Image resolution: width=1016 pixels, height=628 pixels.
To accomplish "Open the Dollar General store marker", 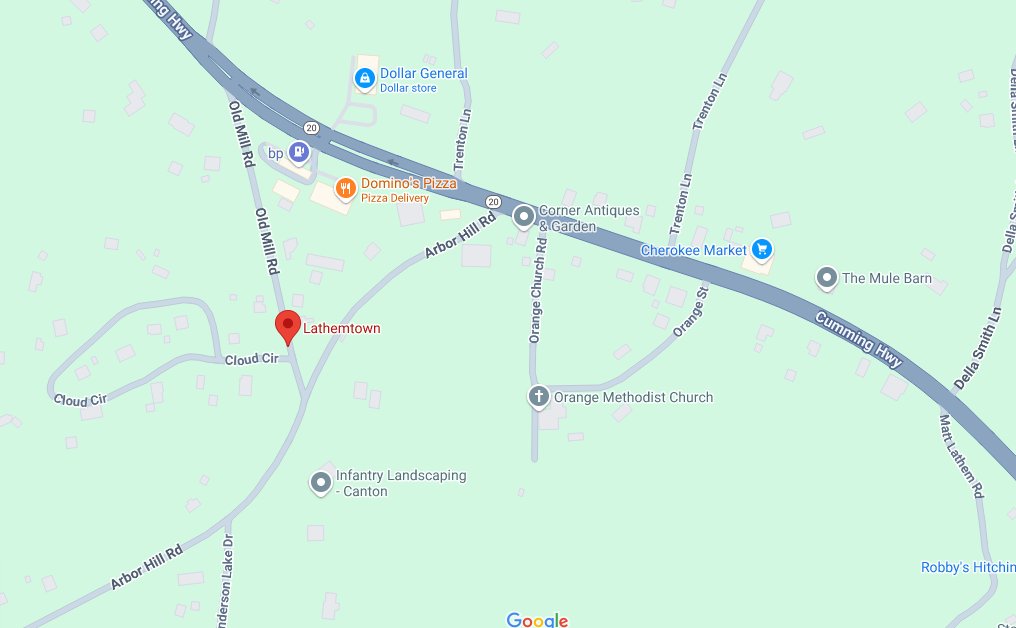I will click(x=365, y=77).
